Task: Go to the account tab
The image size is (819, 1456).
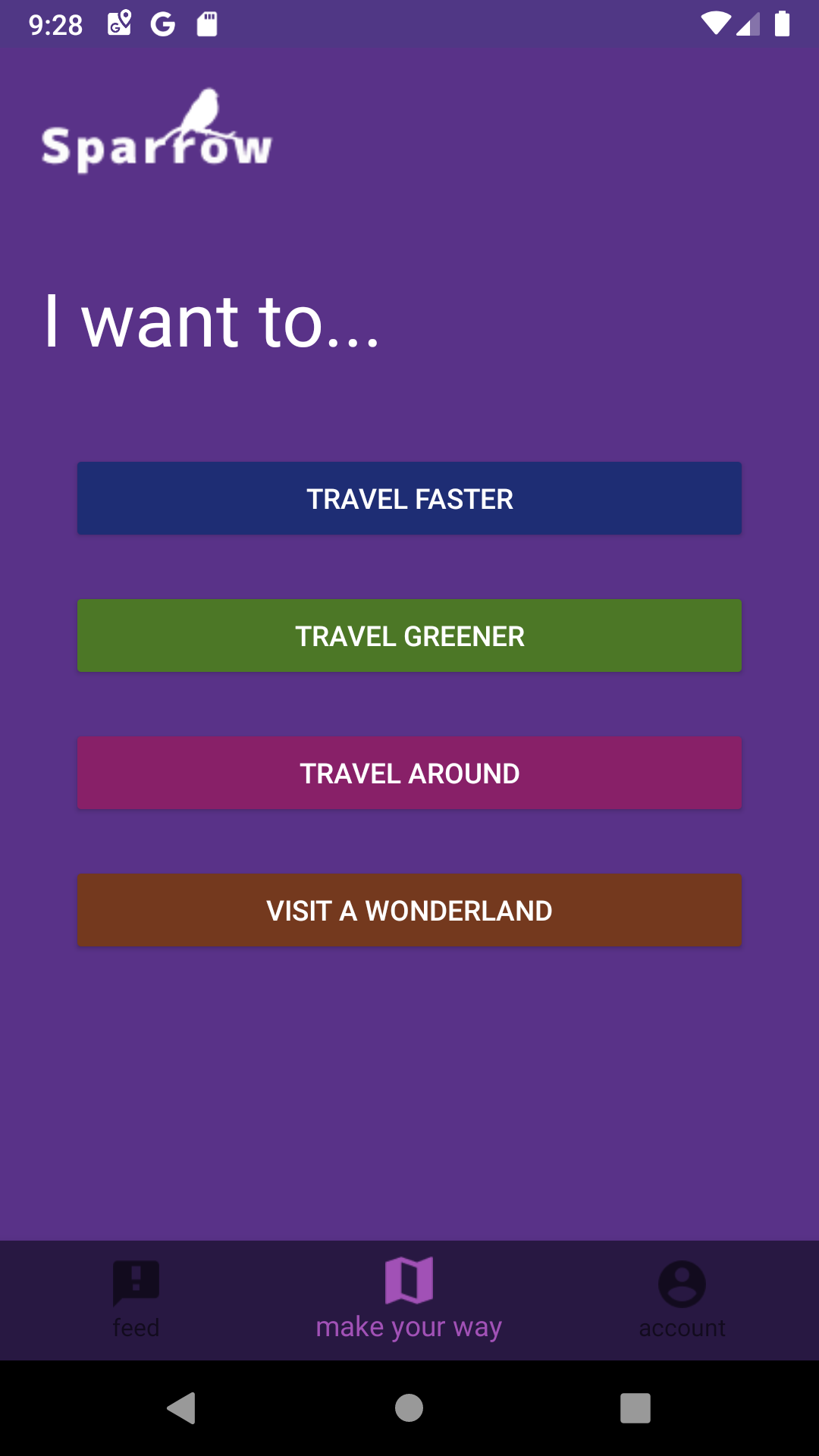Action: coord(682,1299)
